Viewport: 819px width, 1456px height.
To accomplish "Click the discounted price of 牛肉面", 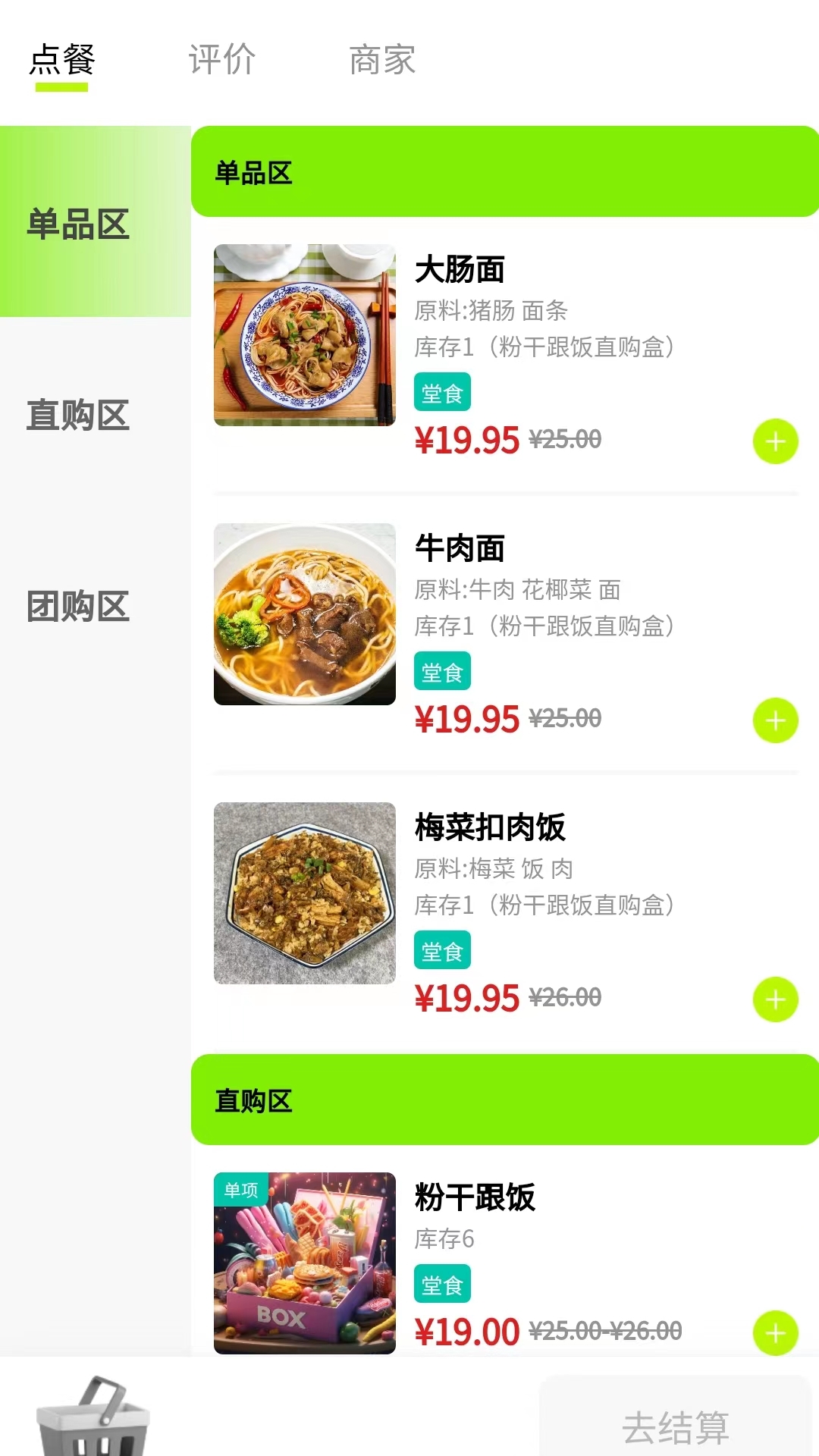I will (x=468, y=720).
